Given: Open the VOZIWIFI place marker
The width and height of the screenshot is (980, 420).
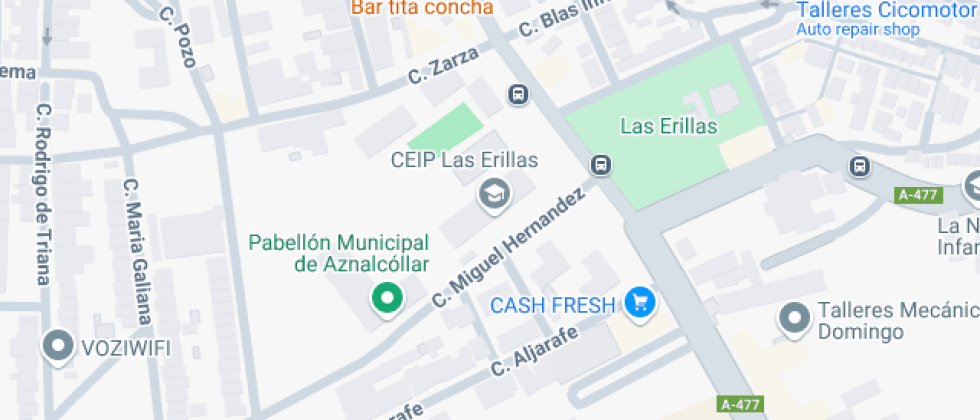Looking at the screenshot, I should 58,346.
